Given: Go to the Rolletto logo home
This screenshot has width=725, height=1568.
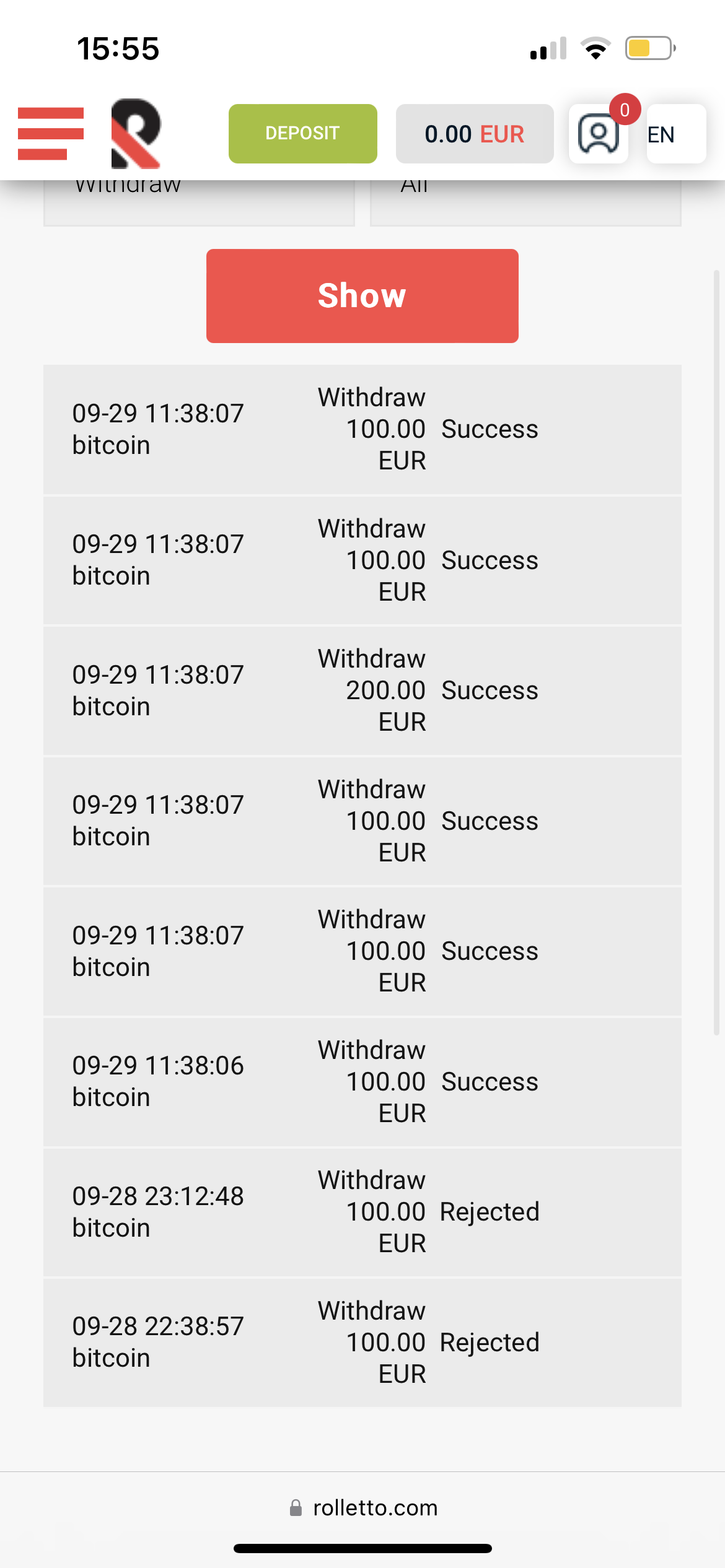Looking at the screenshot, I should coord(136,134).
